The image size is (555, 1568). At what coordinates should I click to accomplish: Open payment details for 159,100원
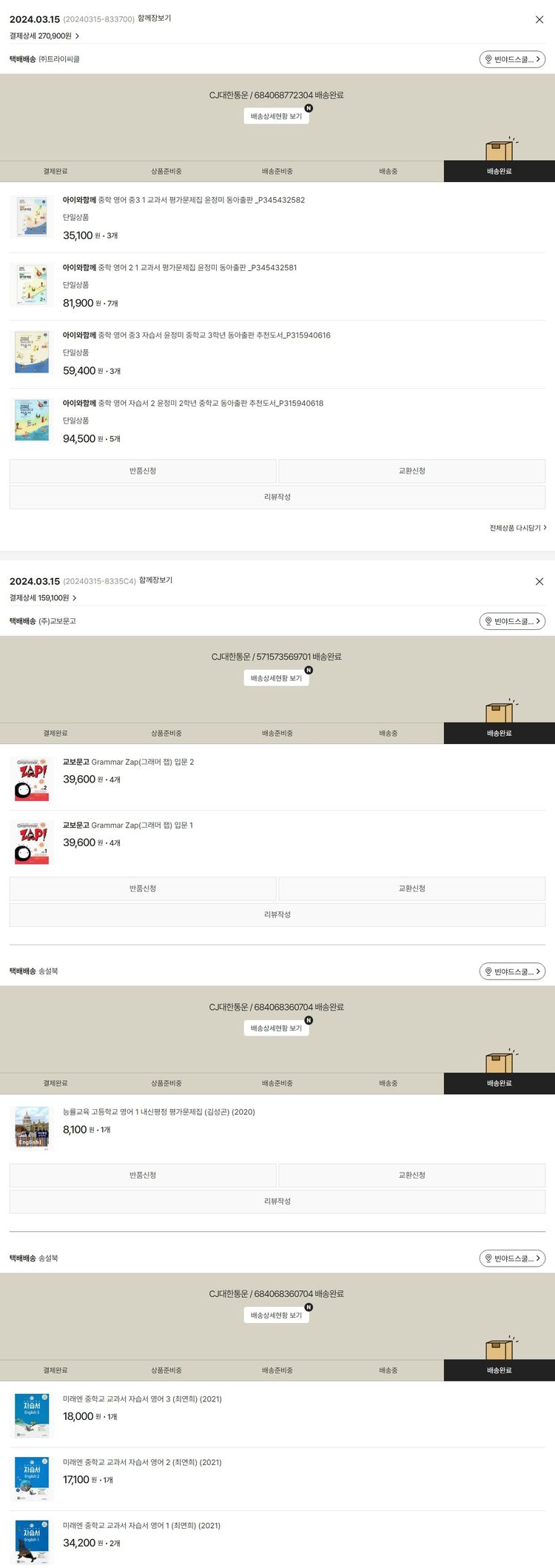(x=43, y=597)
